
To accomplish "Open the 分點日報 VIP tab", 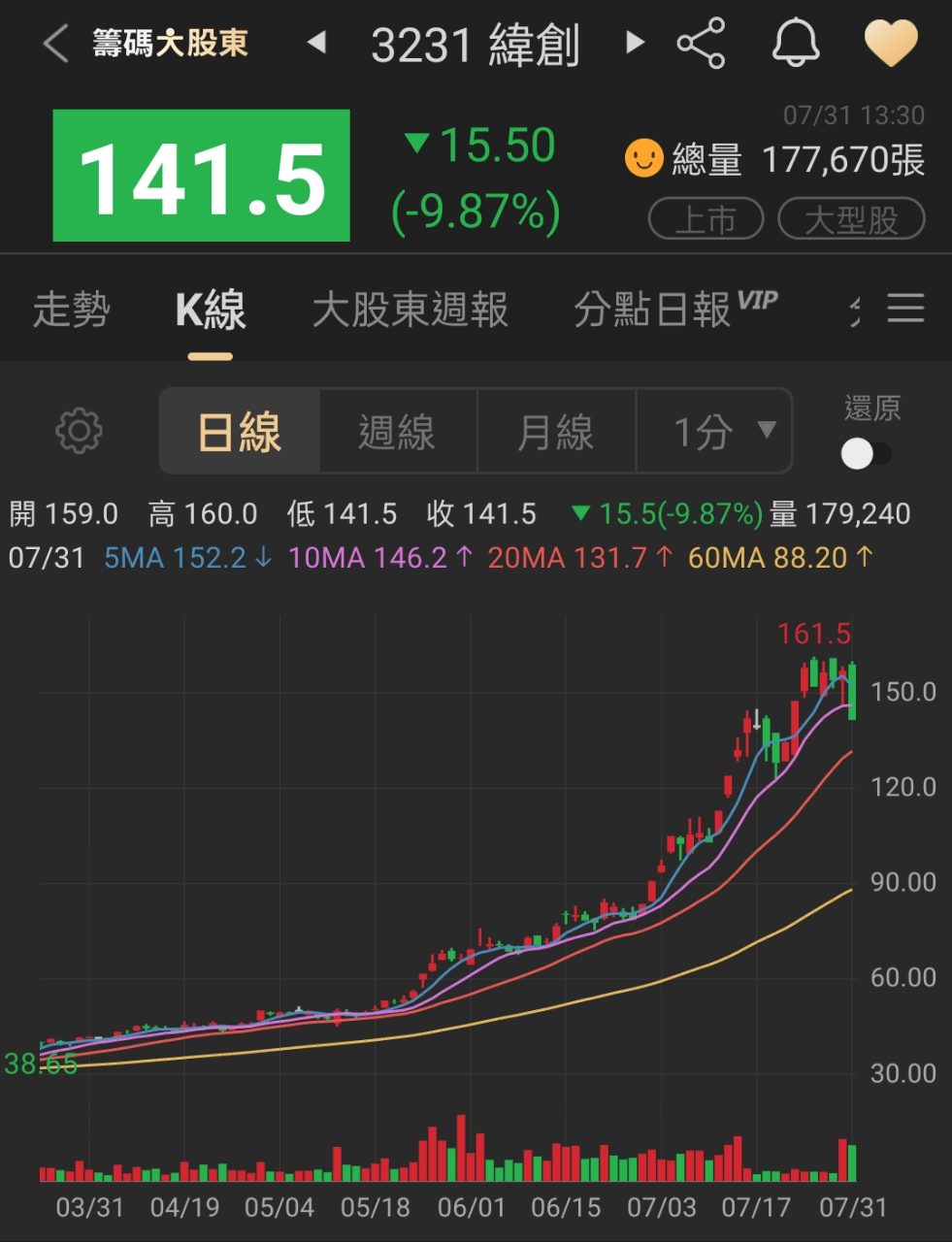I will click(674, 310).
